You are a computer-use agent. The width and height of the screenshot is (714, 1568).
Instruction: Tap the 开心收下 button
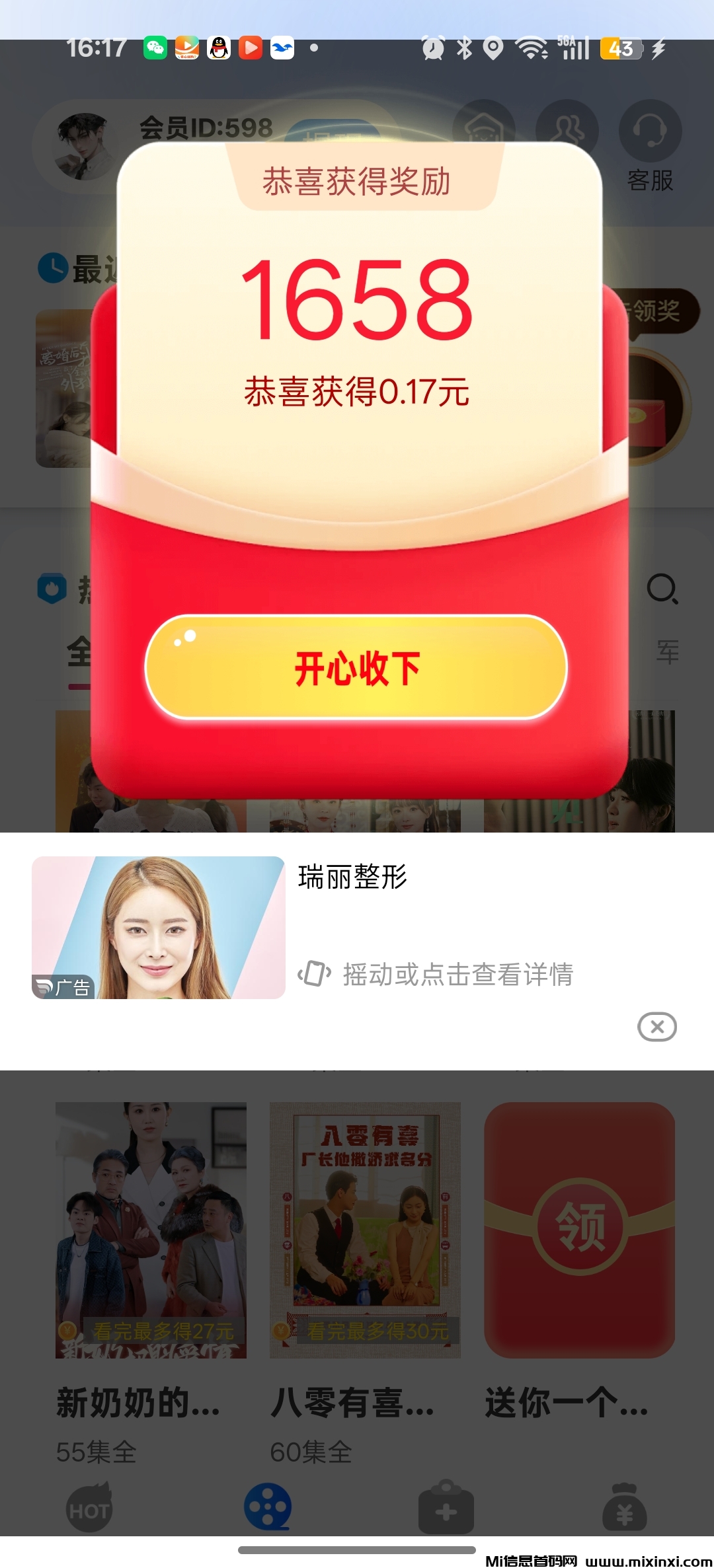click(x=356, y=667)
